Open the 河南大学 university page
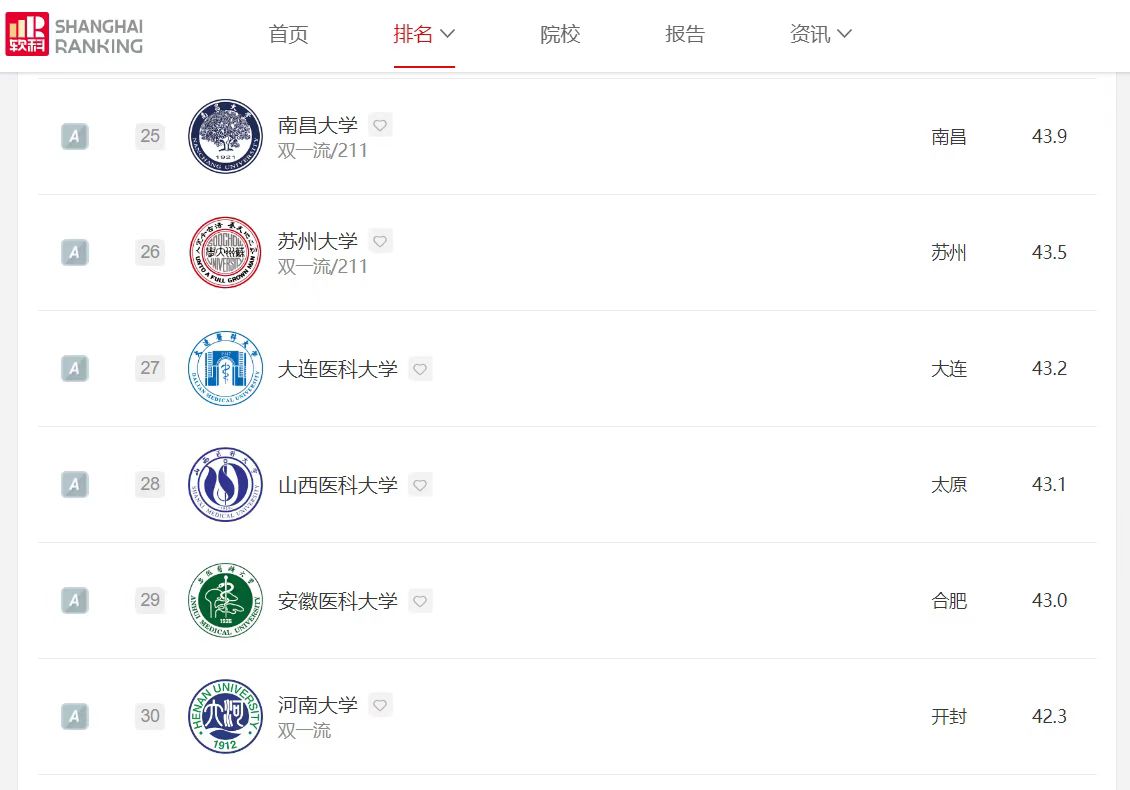Viewport: 1130px width, 790px height. coord(317,705)
